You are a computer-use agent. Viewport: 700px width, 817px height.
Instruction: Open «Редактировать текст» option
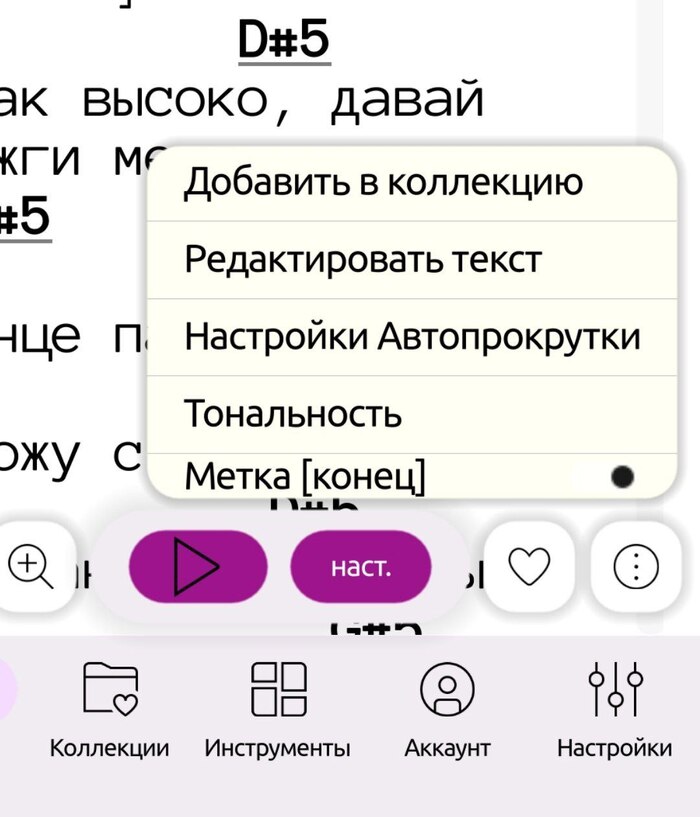pos(363,260)
